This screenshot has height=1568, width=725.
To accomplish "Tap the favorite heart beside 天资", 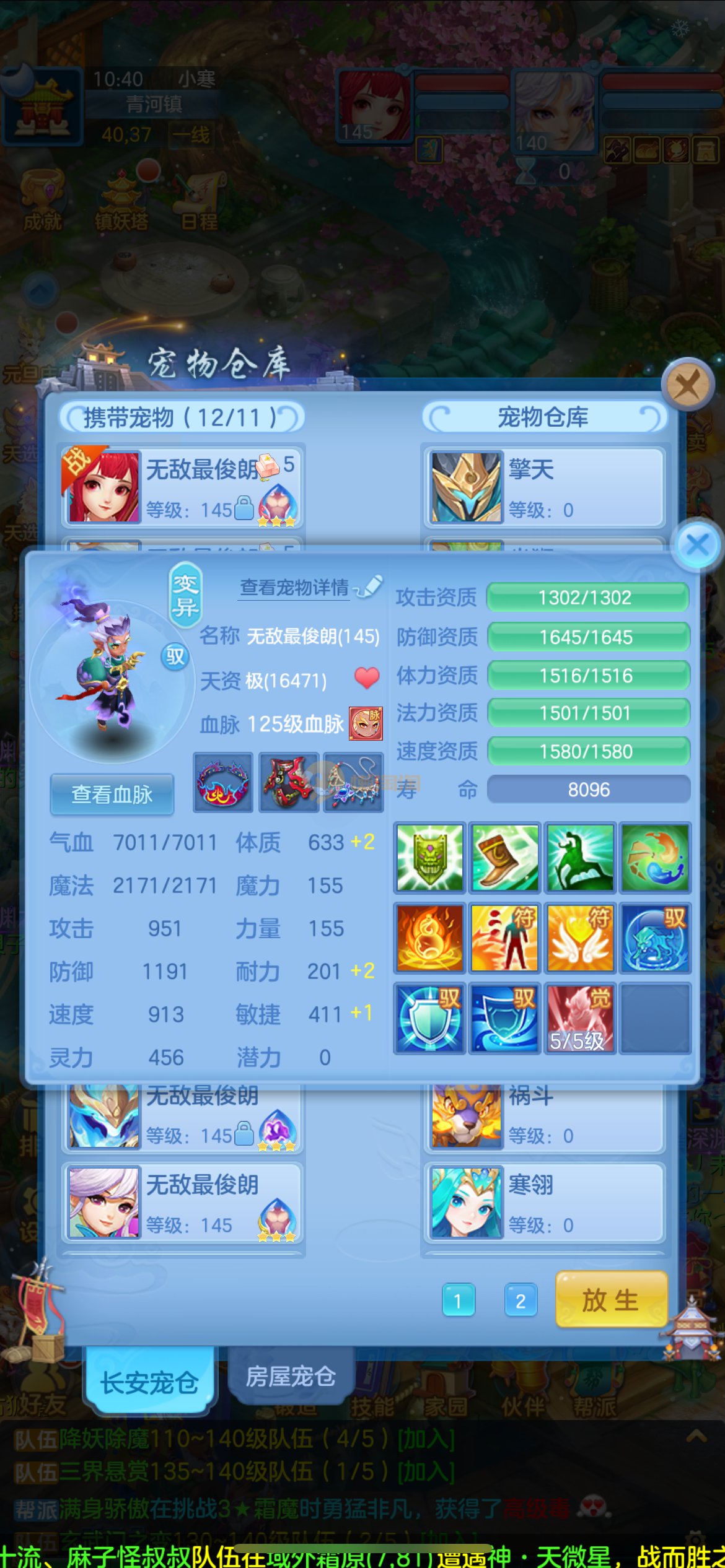I will pyautogui.click(x=367, y=679).
